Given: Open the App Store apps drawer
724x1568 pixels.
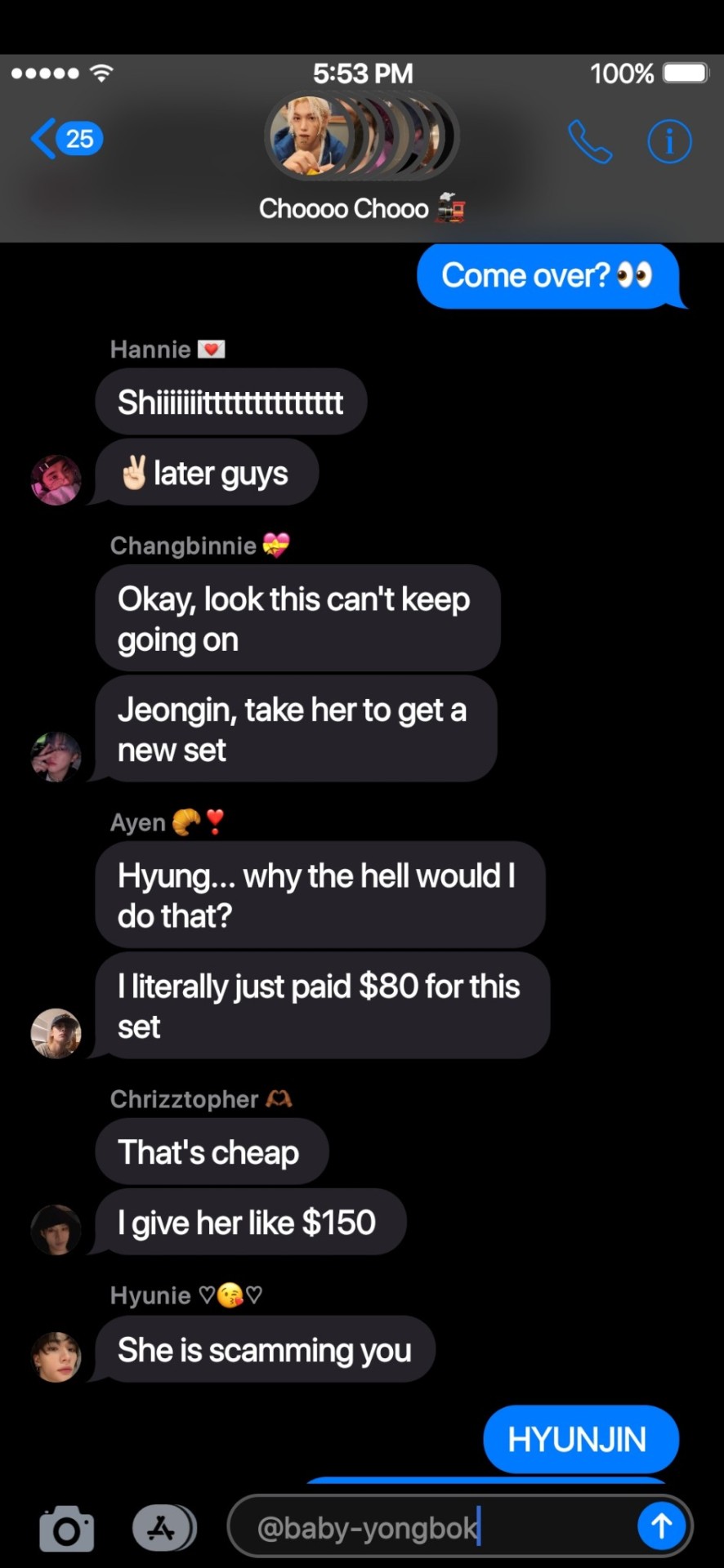Looking at the screenshot, I should pyautogui.click(x=163, y=1527).
